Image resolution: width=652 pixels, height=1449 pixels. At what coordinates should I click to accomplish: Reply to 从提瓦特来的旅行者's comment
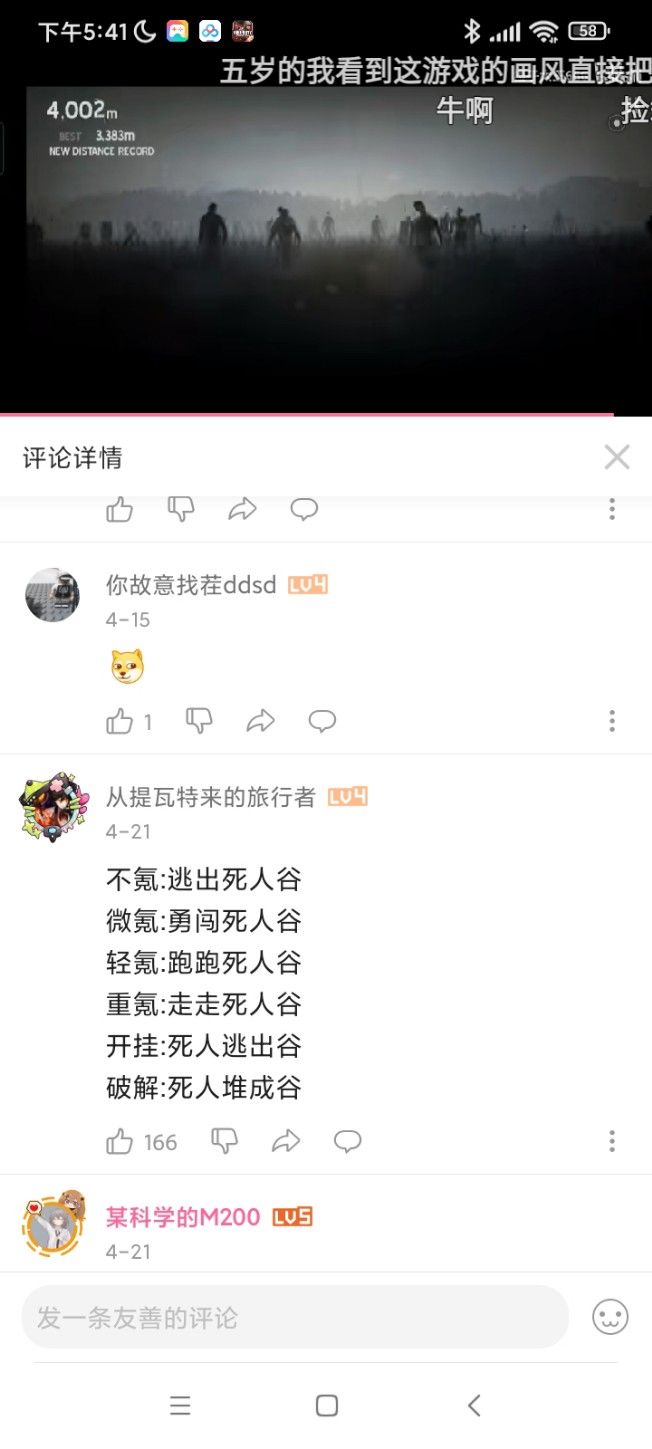pos(347,1141)
